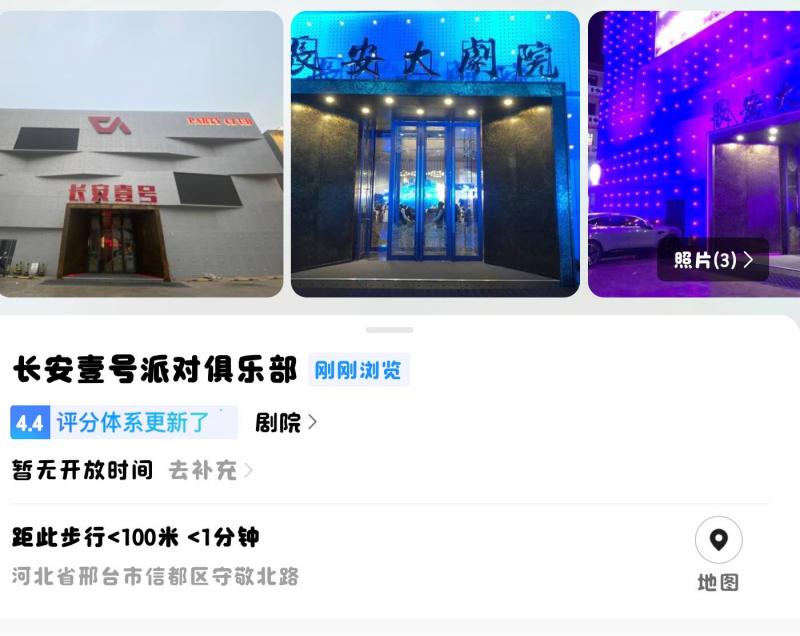Open the blue-lit 长安大剧院 entrance photo
Viewport: 800px width, 636px height.
[435, 155]
